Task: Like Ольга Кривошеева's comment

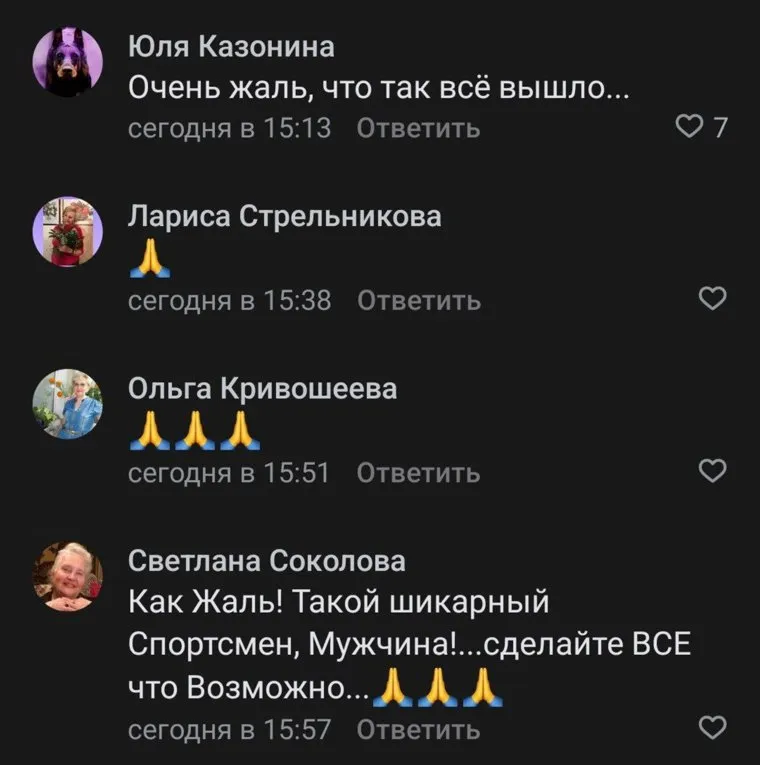Action: (x=711, y=471)
